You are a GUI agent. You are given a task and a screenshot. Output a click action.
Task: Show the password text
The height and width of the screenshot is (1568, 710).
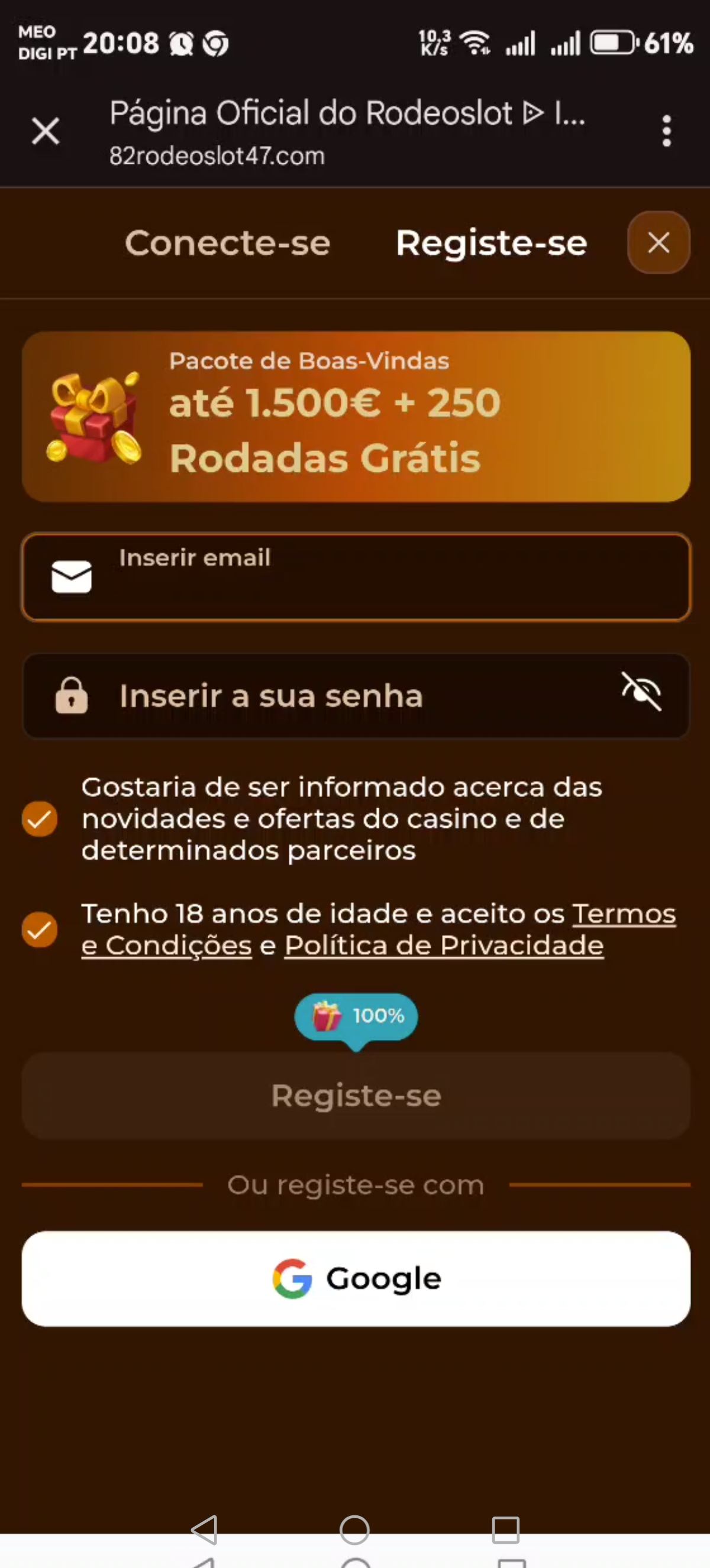click(x=641, y=692)
